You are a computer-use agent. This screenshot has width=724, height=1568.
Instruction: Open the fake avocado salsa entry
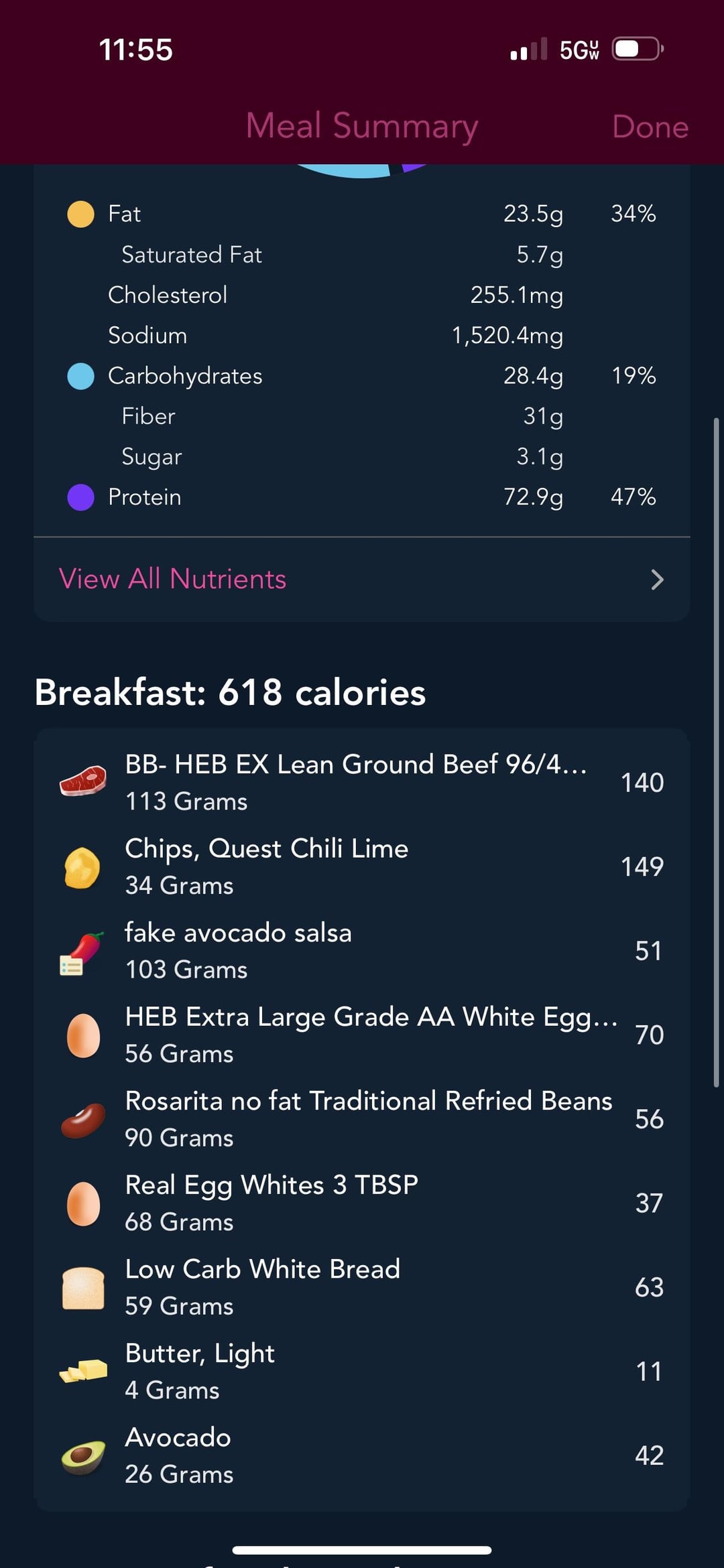[362, 950]
